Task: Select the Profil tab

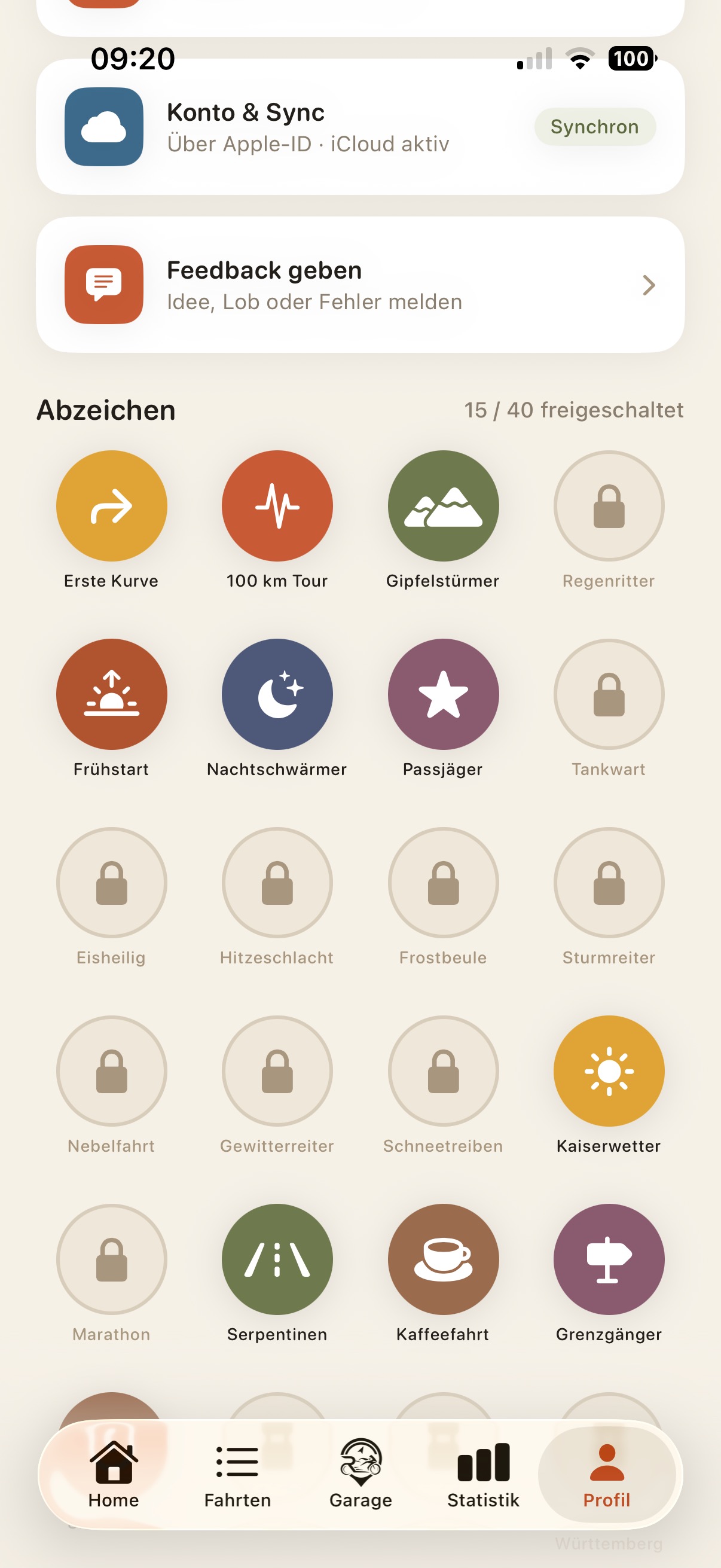Action: tap(607, 1474)
